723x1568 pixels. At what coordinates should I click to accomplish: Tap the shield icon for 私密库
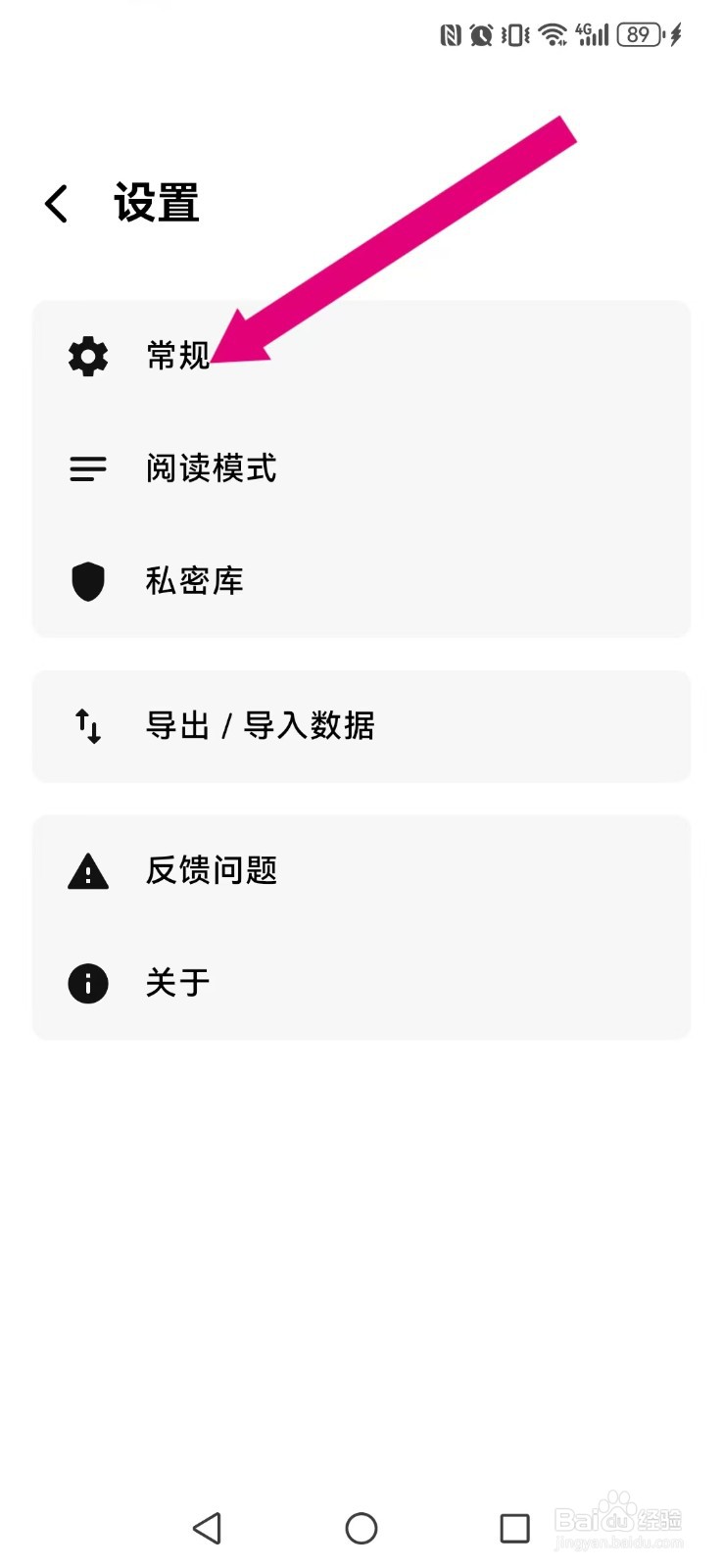[x=87, y=580]
